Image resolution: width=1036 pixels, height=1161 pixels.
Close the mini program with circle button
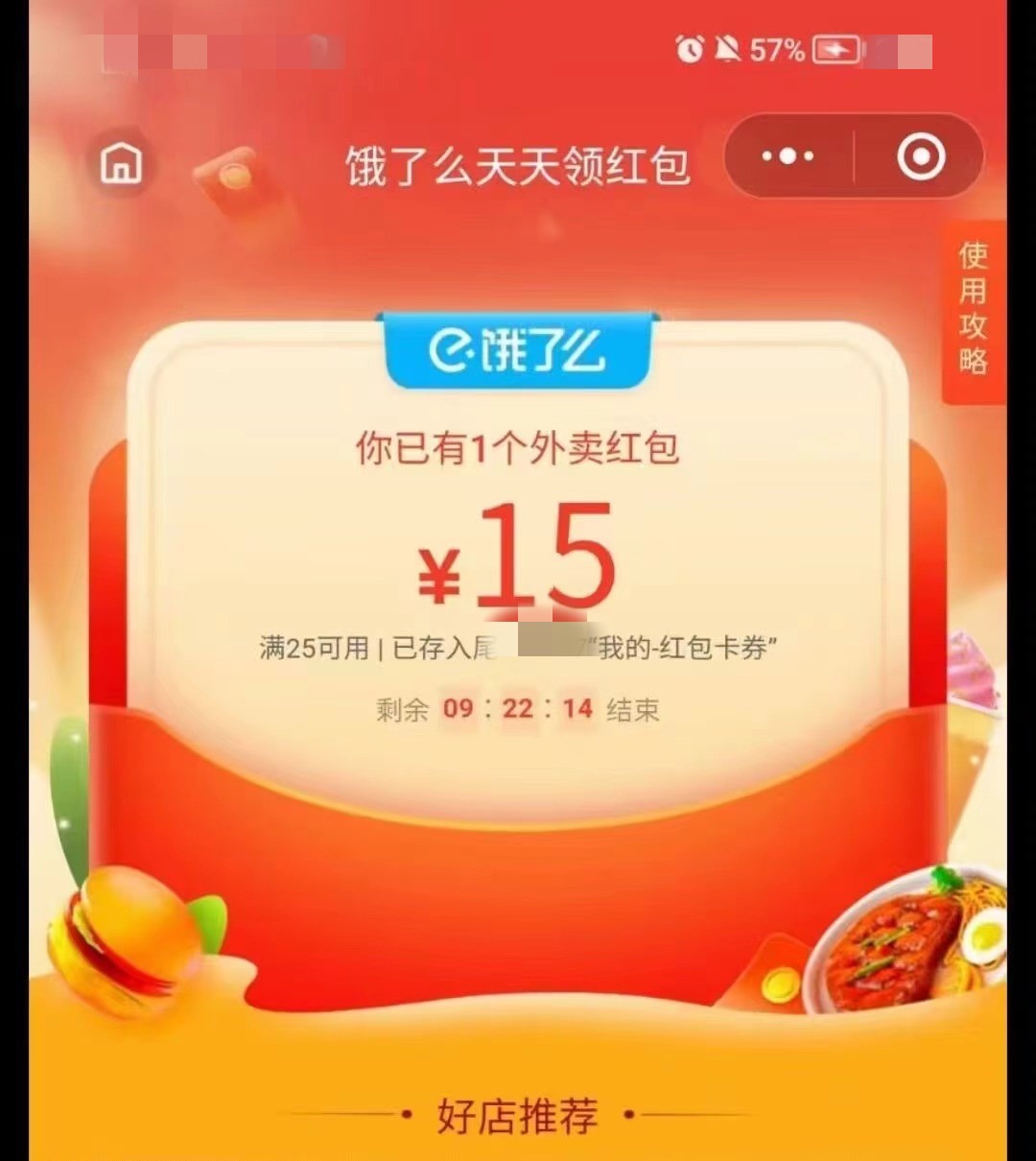[920, 156]
